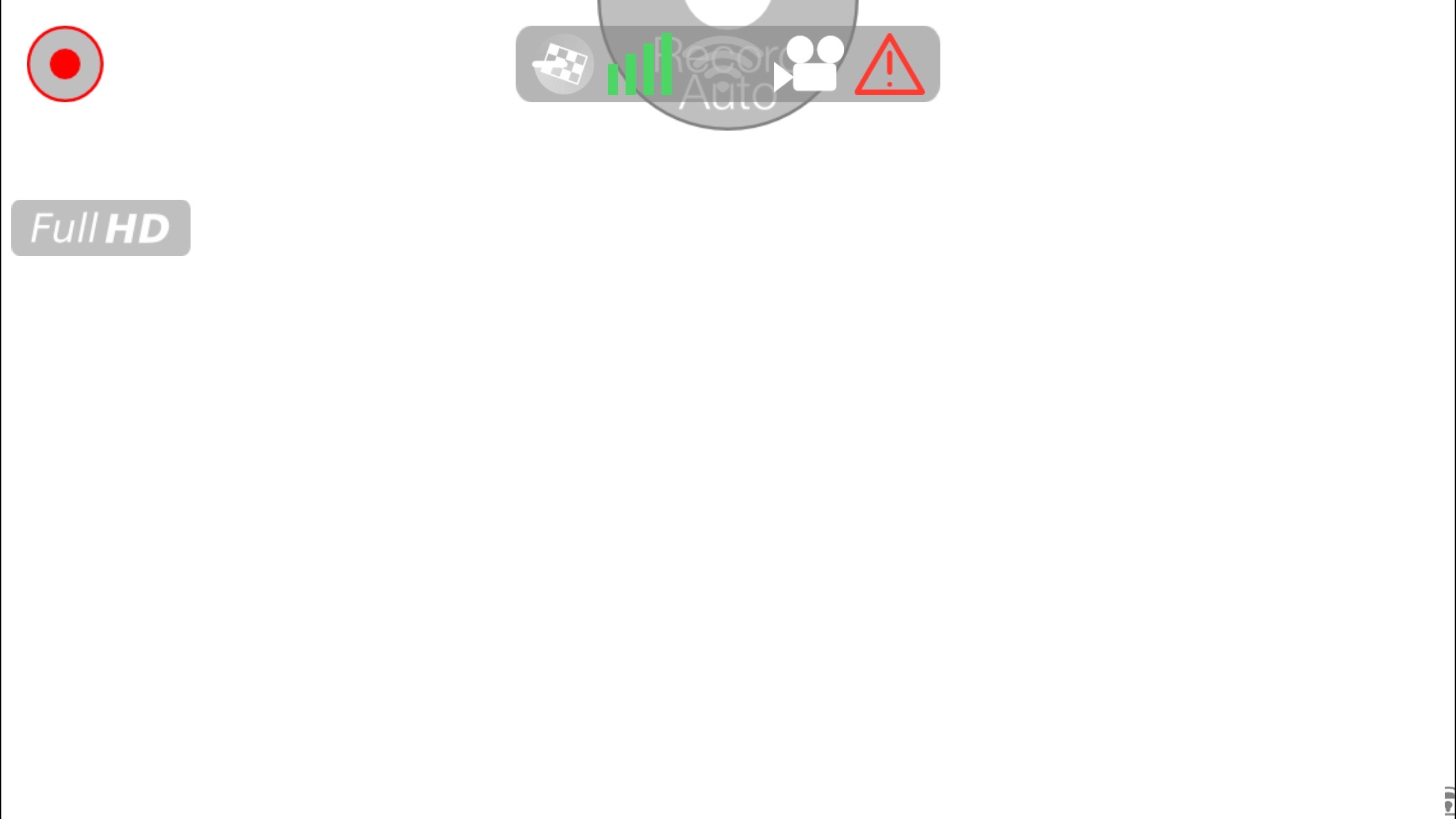This screenshot has width=1456, height=819.
Task: Change the Full HD resolution setting
Action: [101, 228]
